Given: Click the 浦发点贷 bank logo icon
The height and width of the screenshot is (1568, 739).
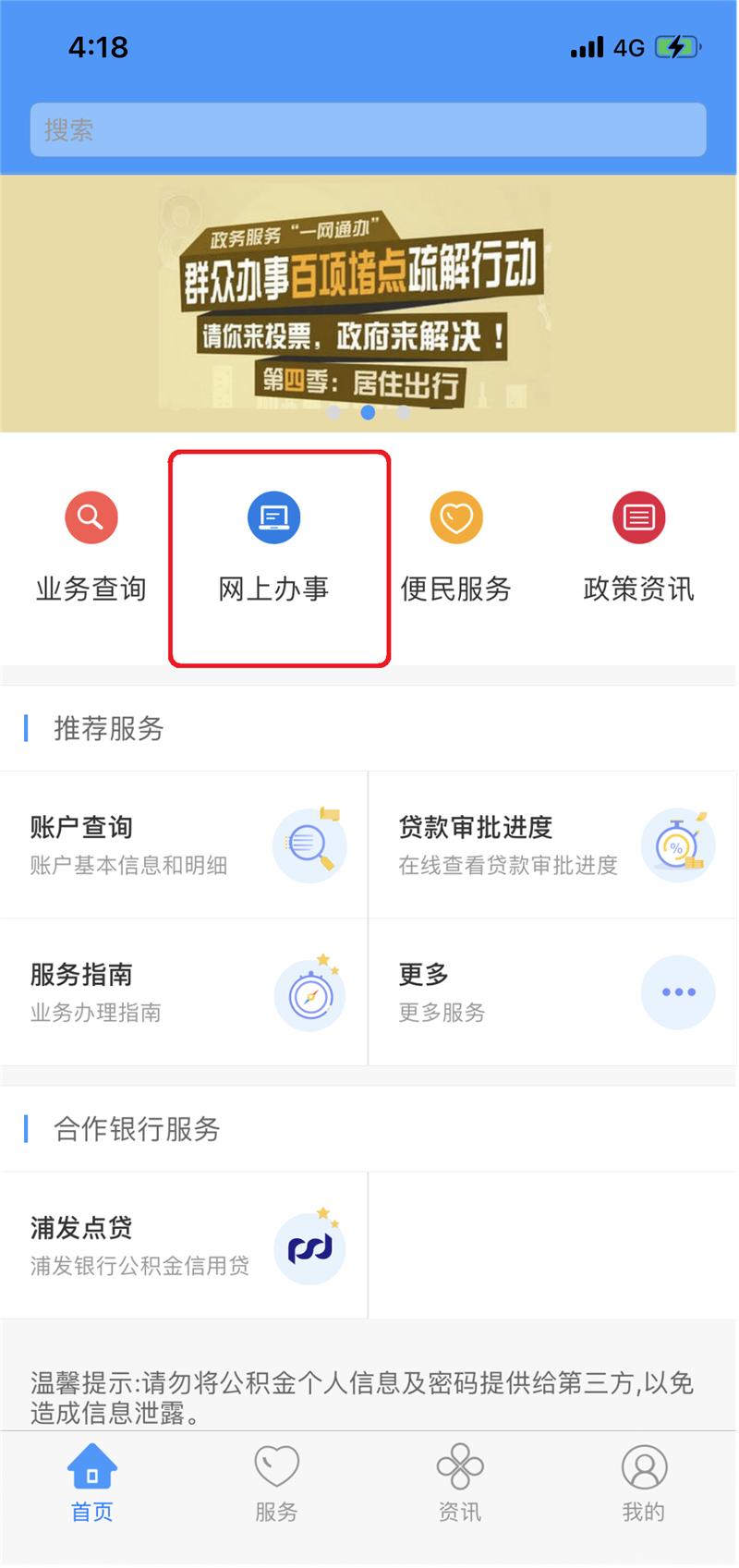Looking at the screenshot, I should pyautogui.click(x=309, y=1246).
